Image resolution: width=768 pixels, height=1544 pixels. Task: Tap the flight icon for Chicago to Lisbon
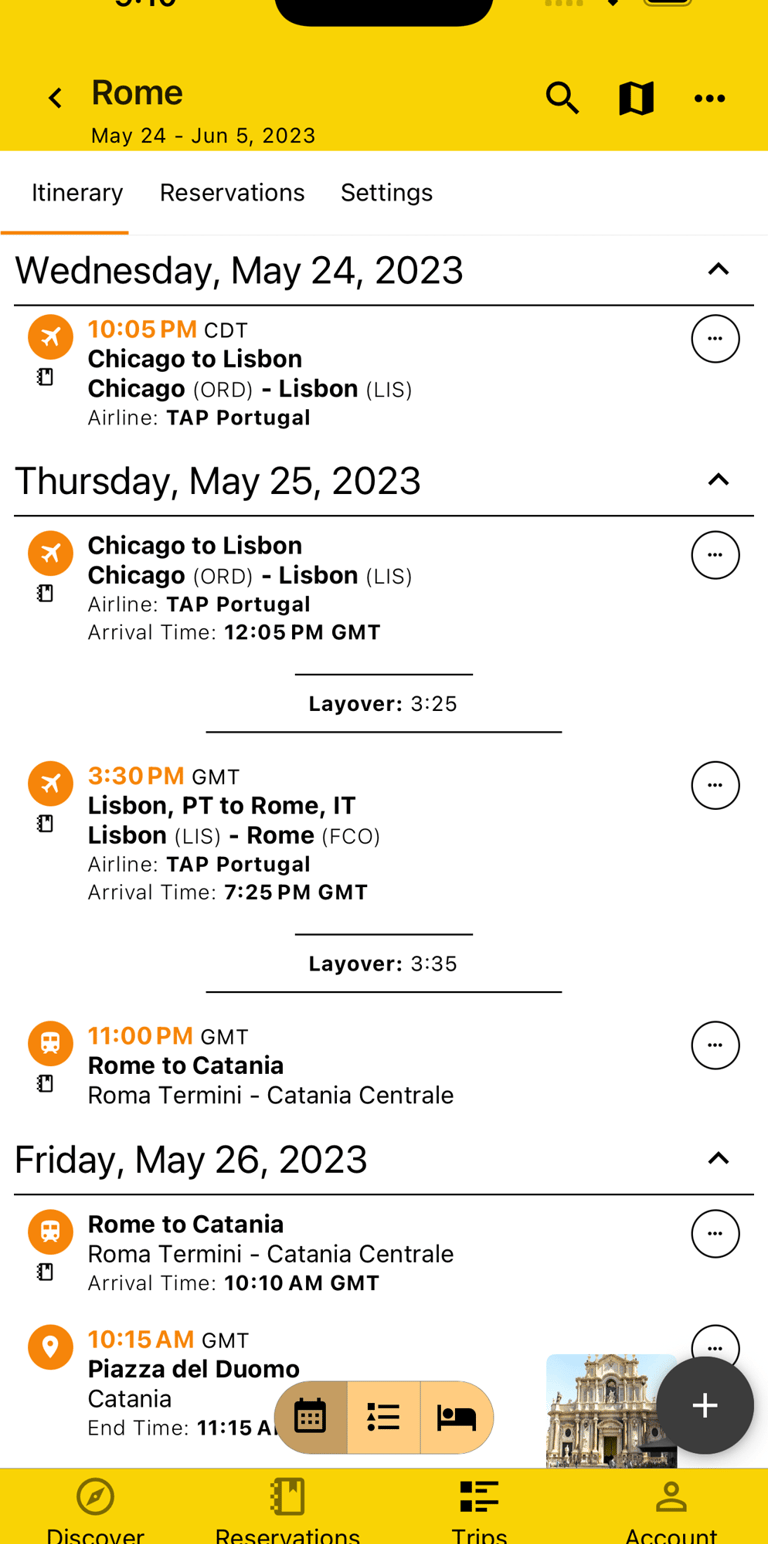[x=50, y=337]
